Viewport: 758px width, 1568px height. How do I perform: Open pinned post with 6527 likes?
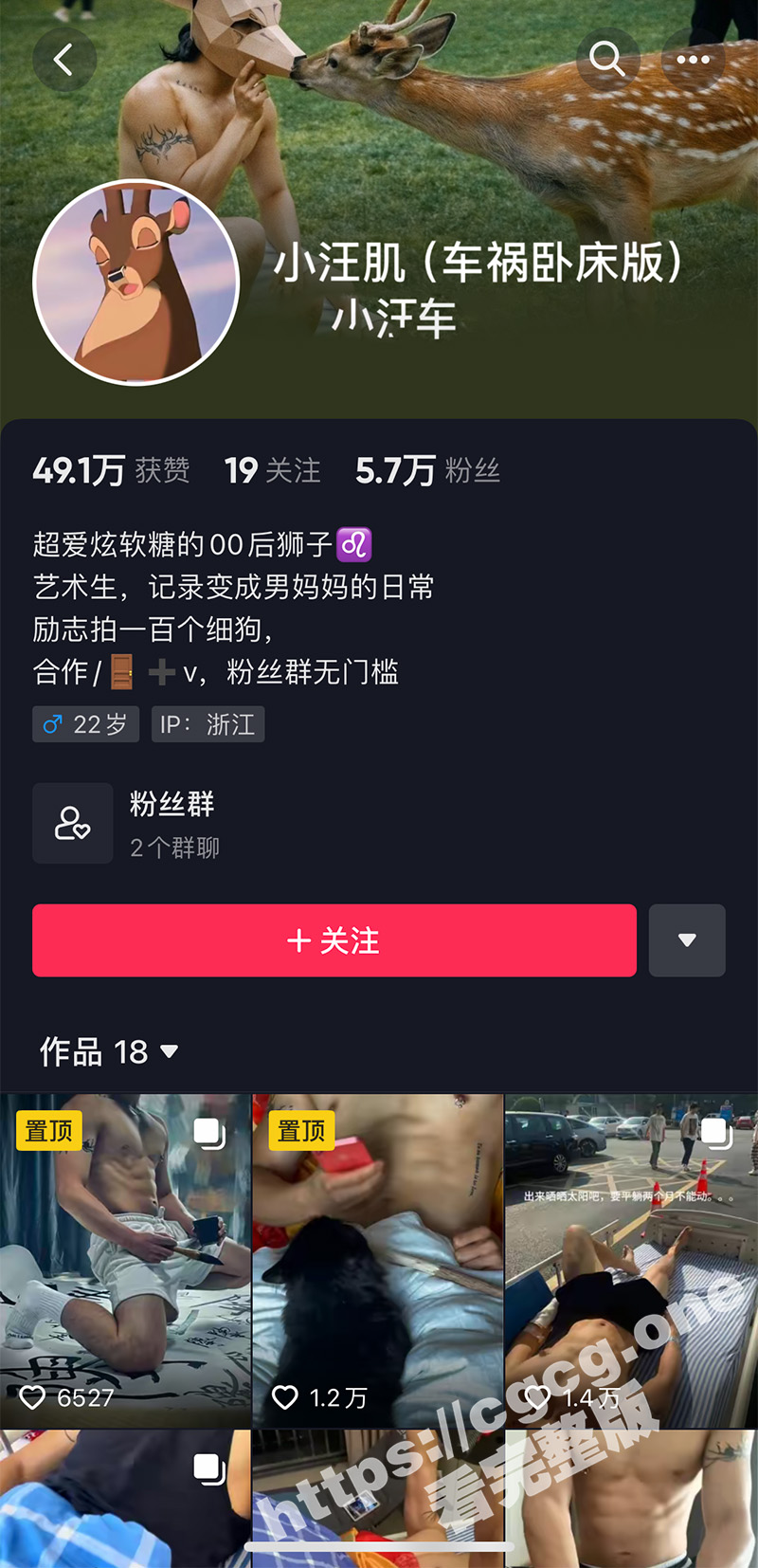pos(125,1261)
